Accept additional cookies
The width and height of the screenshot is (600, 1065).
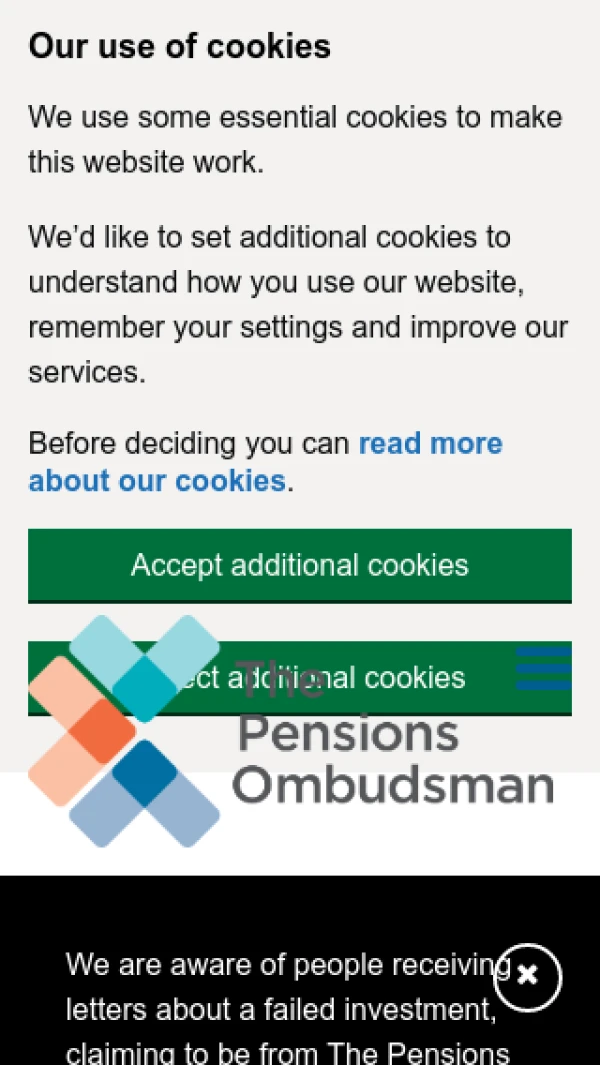(x=299, y=565)
